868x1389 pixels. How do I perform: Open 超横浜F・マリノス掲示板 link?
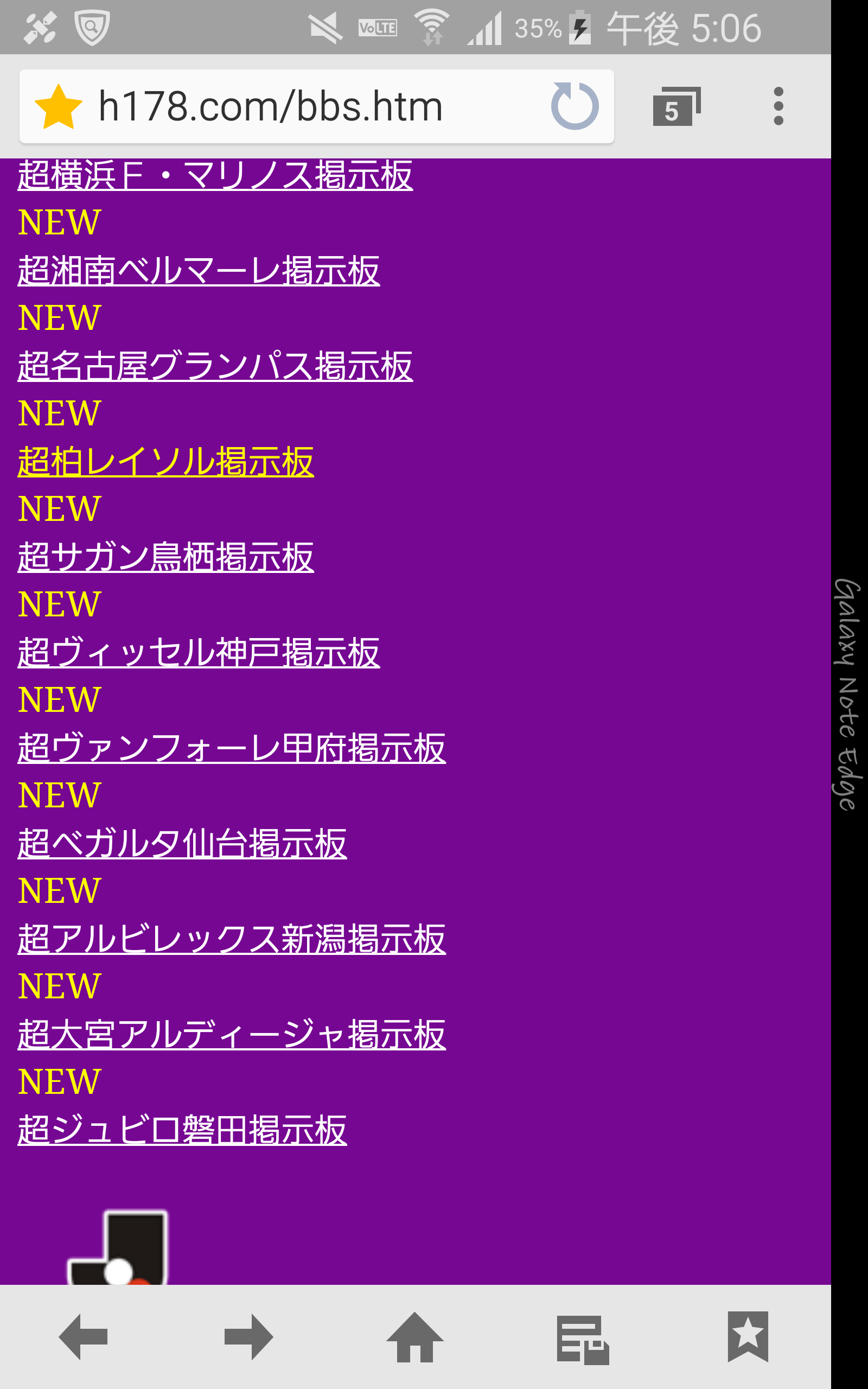click(215, 175)
